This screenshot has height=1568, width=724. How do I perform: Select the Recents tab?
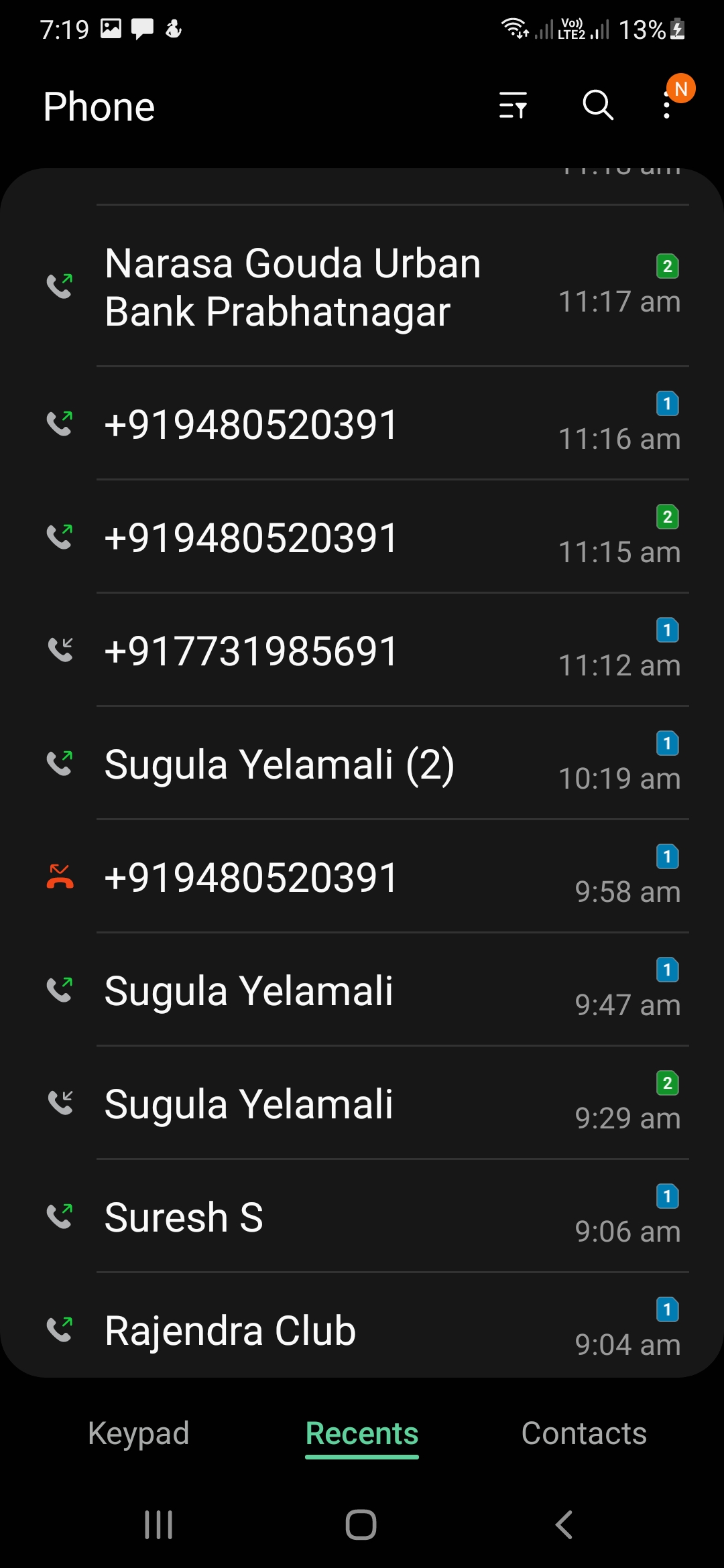pyautogui.click(x=362, y=1433)
